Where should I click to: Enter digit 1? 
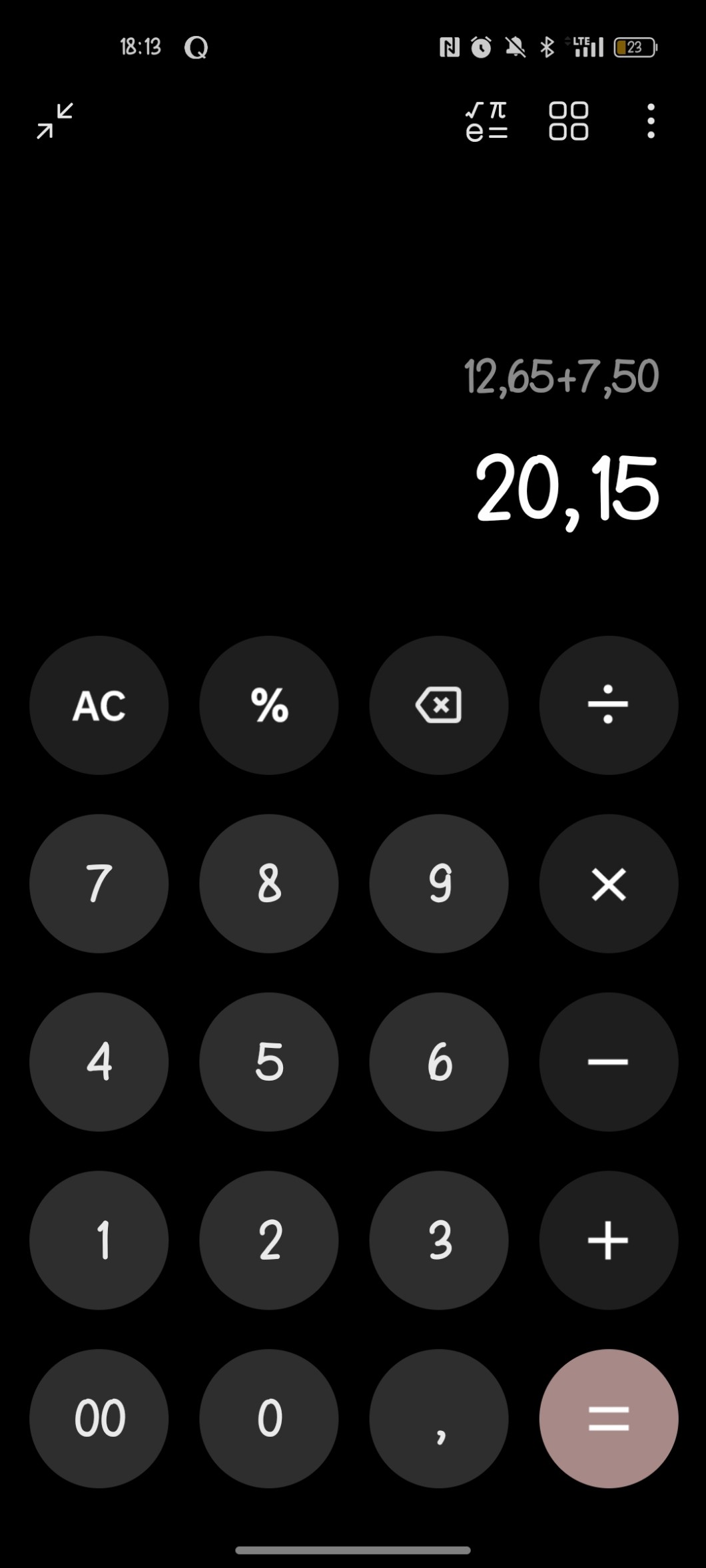coord(99,1240)
